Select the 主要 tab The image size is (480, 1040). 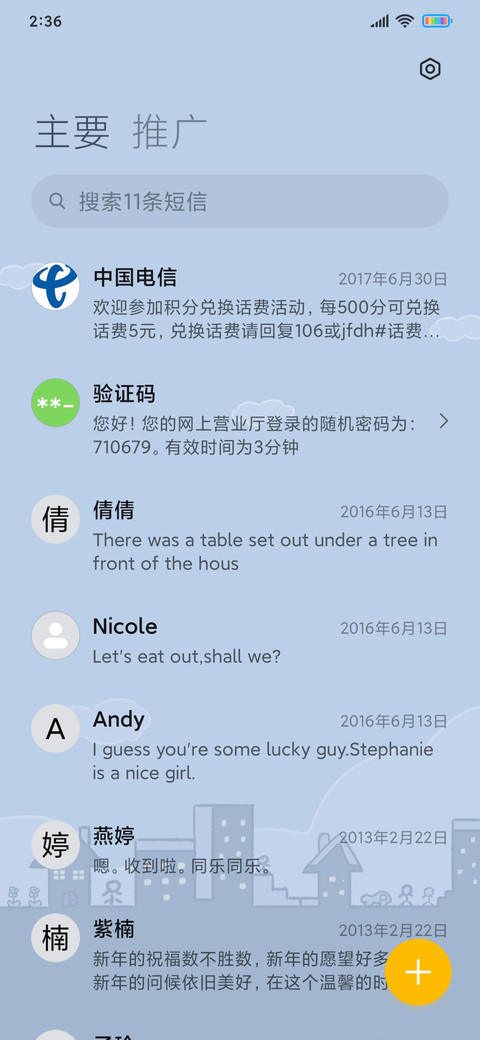72,131
